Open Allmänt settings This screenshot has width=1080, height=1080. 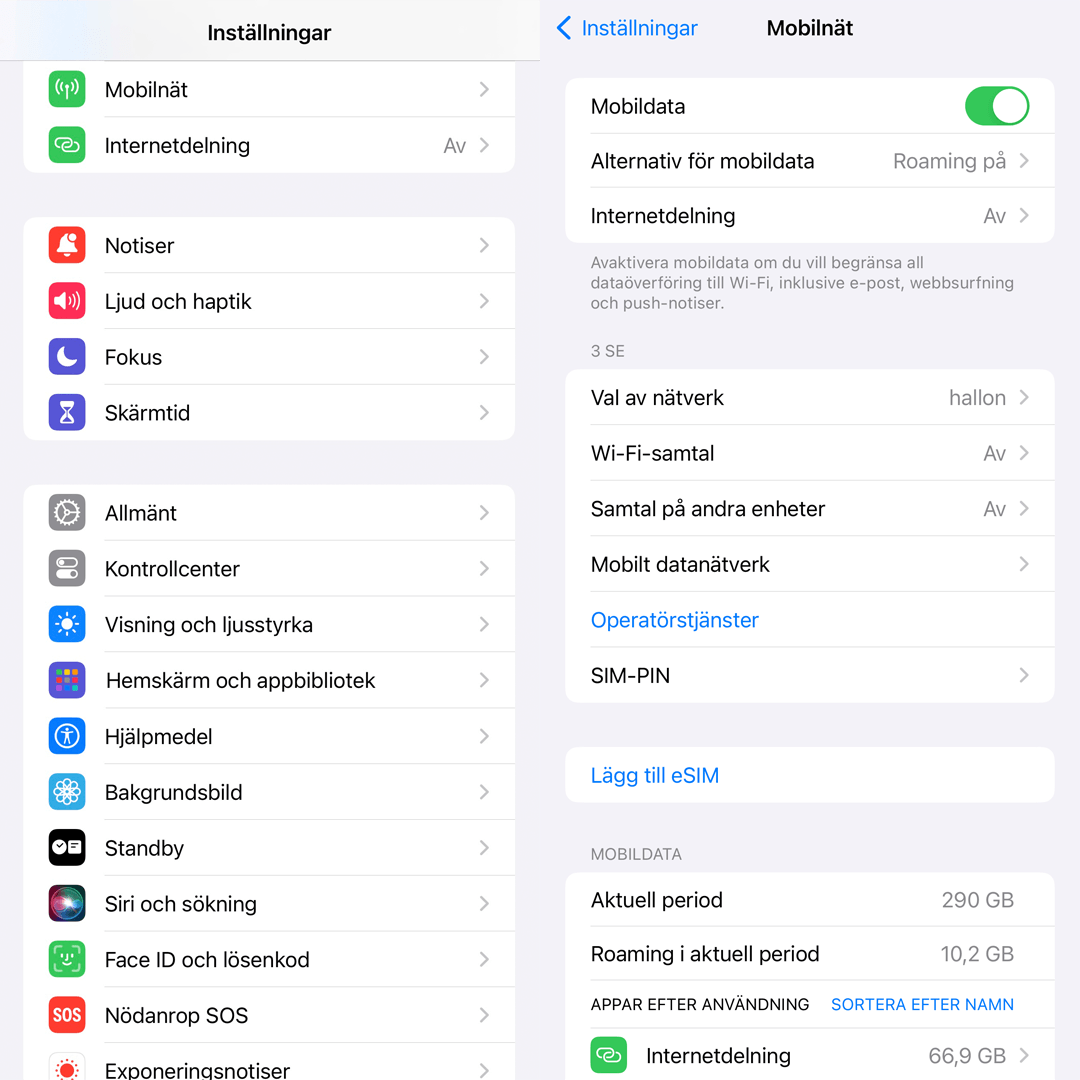[x=268, y=513]
